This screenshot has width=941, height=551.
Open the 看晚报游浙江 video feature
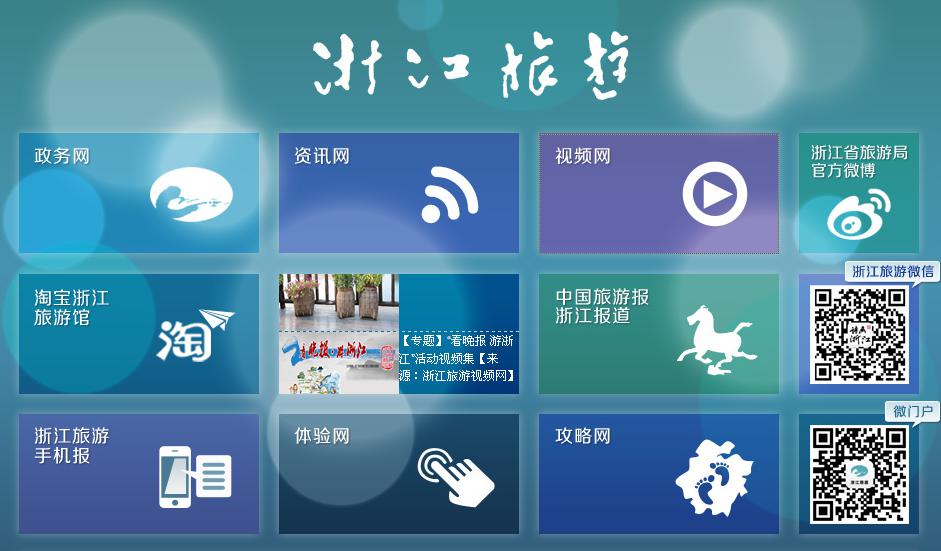coord(398,333)
